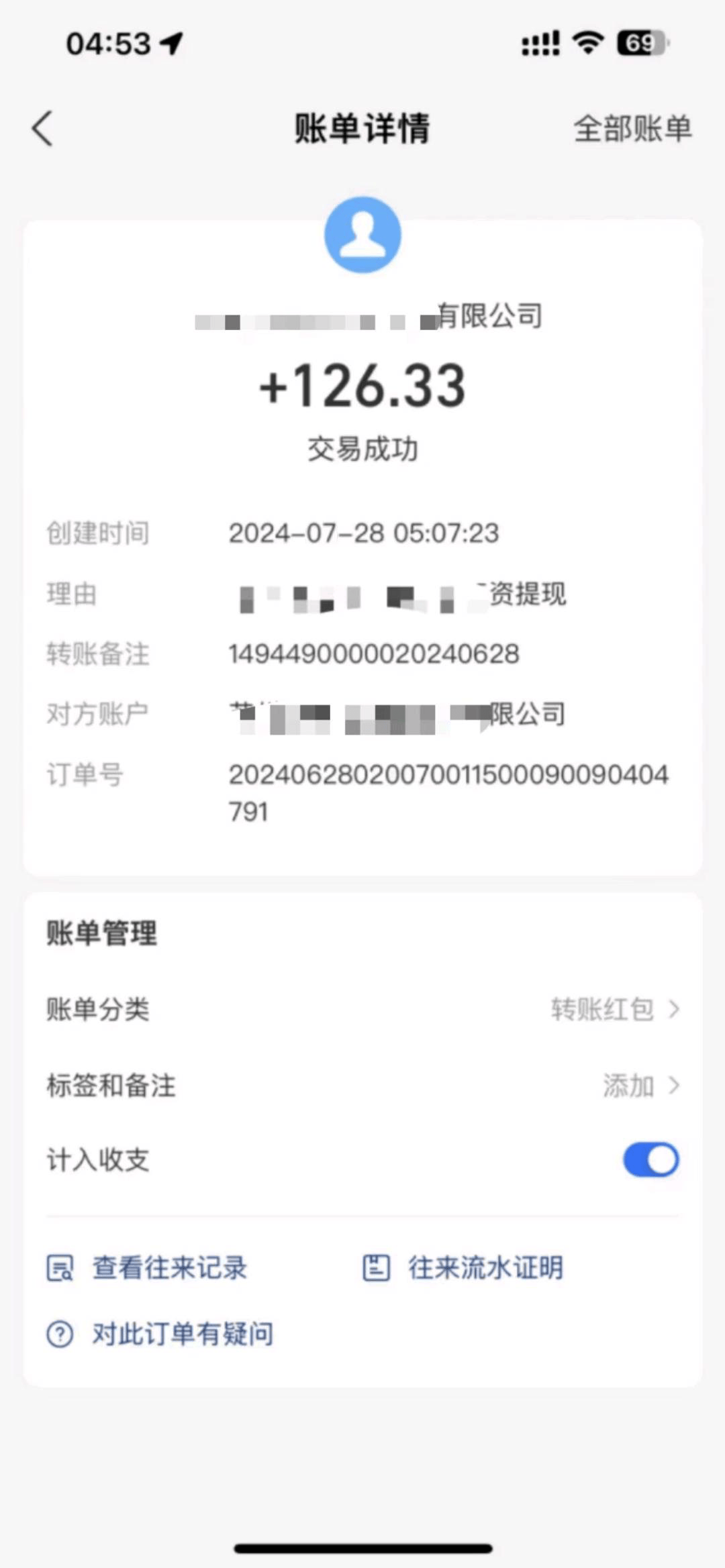This screenshot has width=725, height=1568.
Task: Go back from the 账单详情 page
Action: (42, 128)
